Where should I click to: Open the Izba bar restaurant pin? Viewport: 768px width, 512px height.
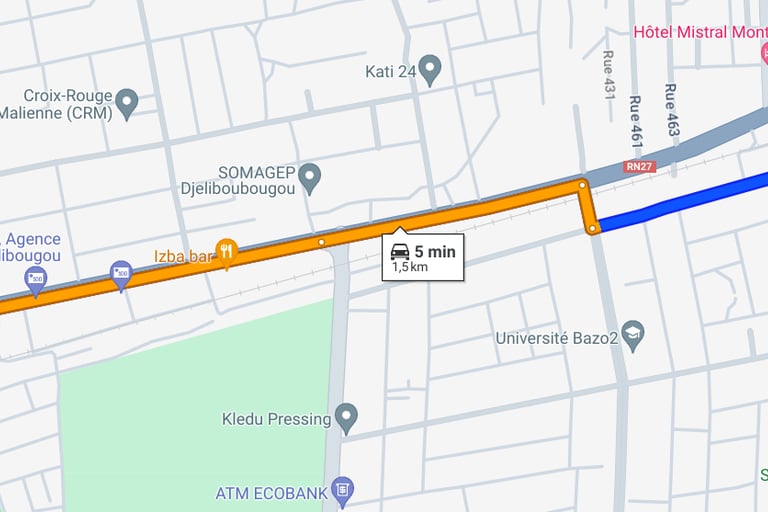click(227, 253)
